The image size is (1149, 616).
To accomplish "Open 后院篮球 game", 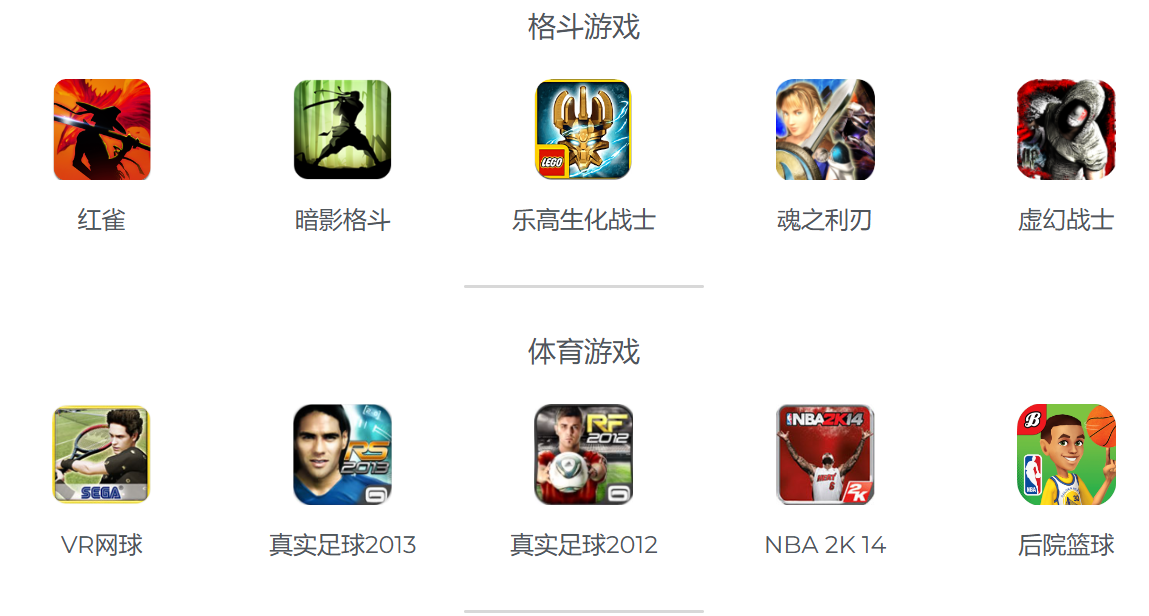I will point(1066,455).
